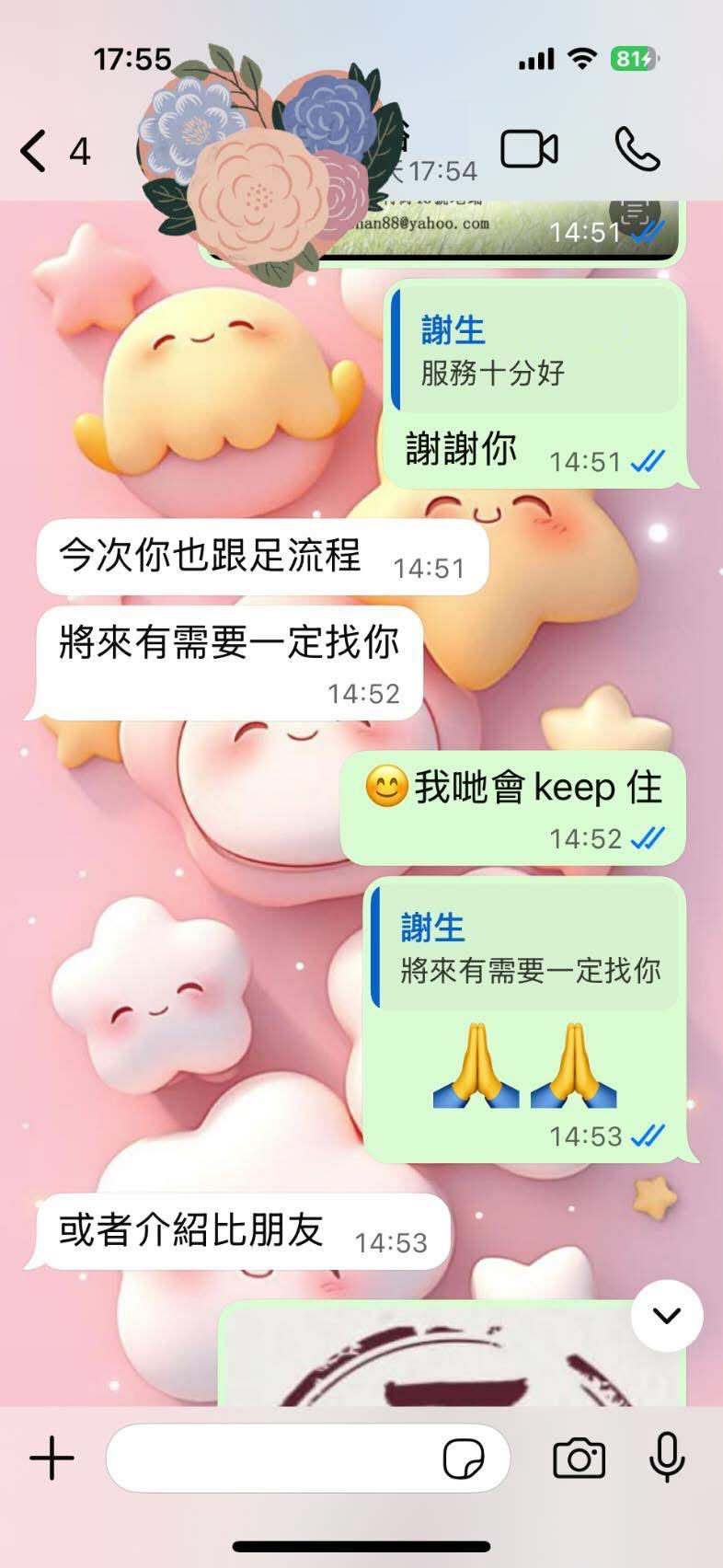Screen dimensions: 723x1568
Task: Open the quoted message 服務十分好
Action: tap(534, 351)
